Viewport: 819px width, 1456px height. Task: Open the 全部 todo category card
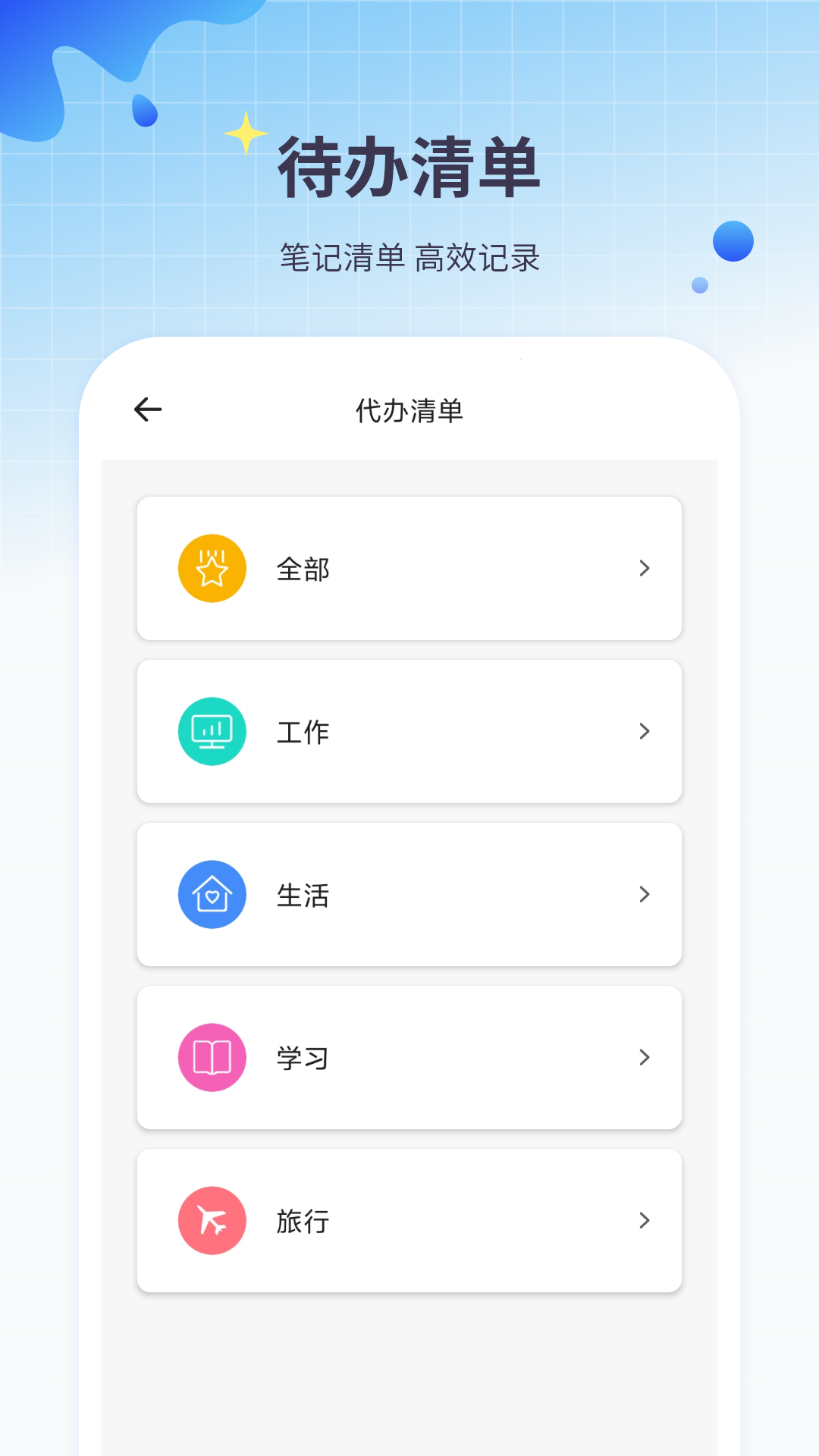click(409, 567)
